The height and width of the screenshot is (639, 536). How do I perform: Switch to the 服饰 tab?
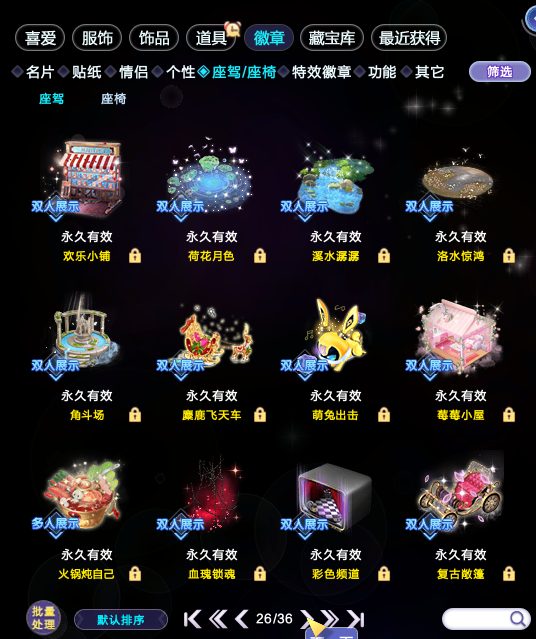(x=97, y=38)
